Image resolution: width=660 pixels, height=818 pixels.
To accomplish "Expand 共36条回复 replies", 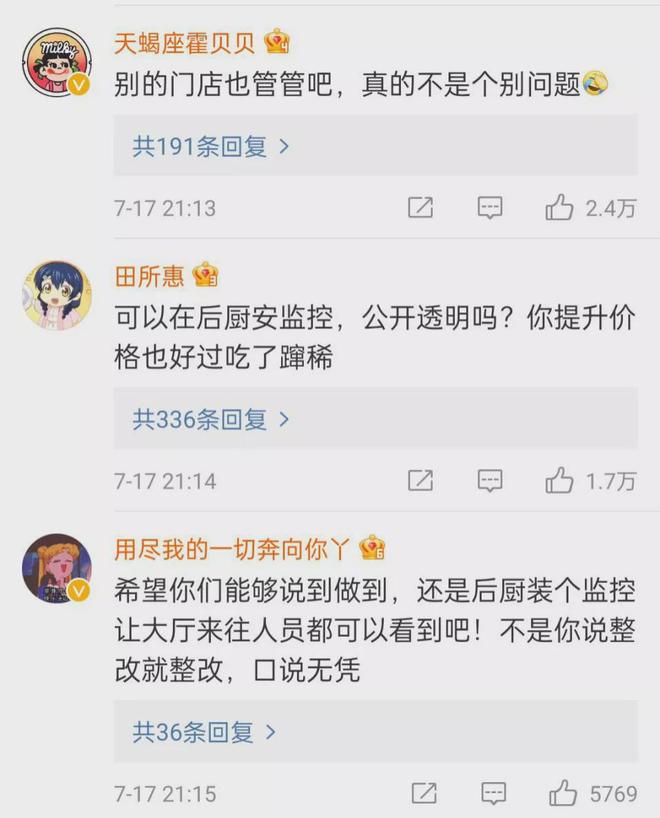I will [x=204, y=732].
